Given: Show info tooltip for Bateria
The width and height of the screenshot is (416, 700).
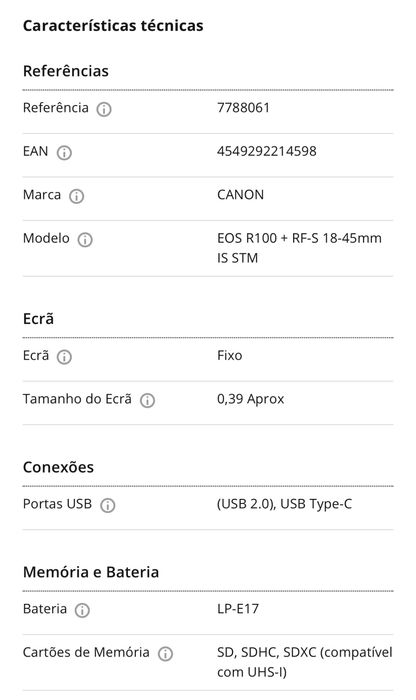Looking at the screenshot, I should [82, 610].
